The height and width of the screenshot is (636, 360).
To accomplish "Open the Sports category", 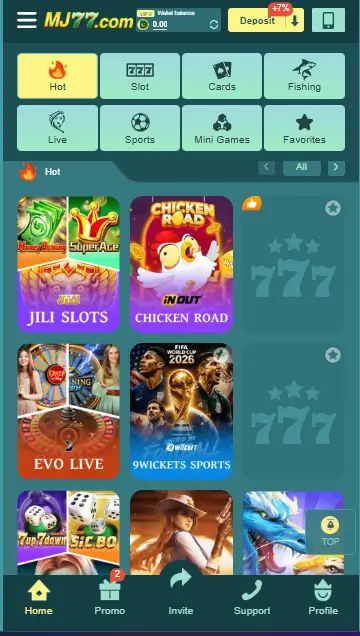I will pos(140,128).
